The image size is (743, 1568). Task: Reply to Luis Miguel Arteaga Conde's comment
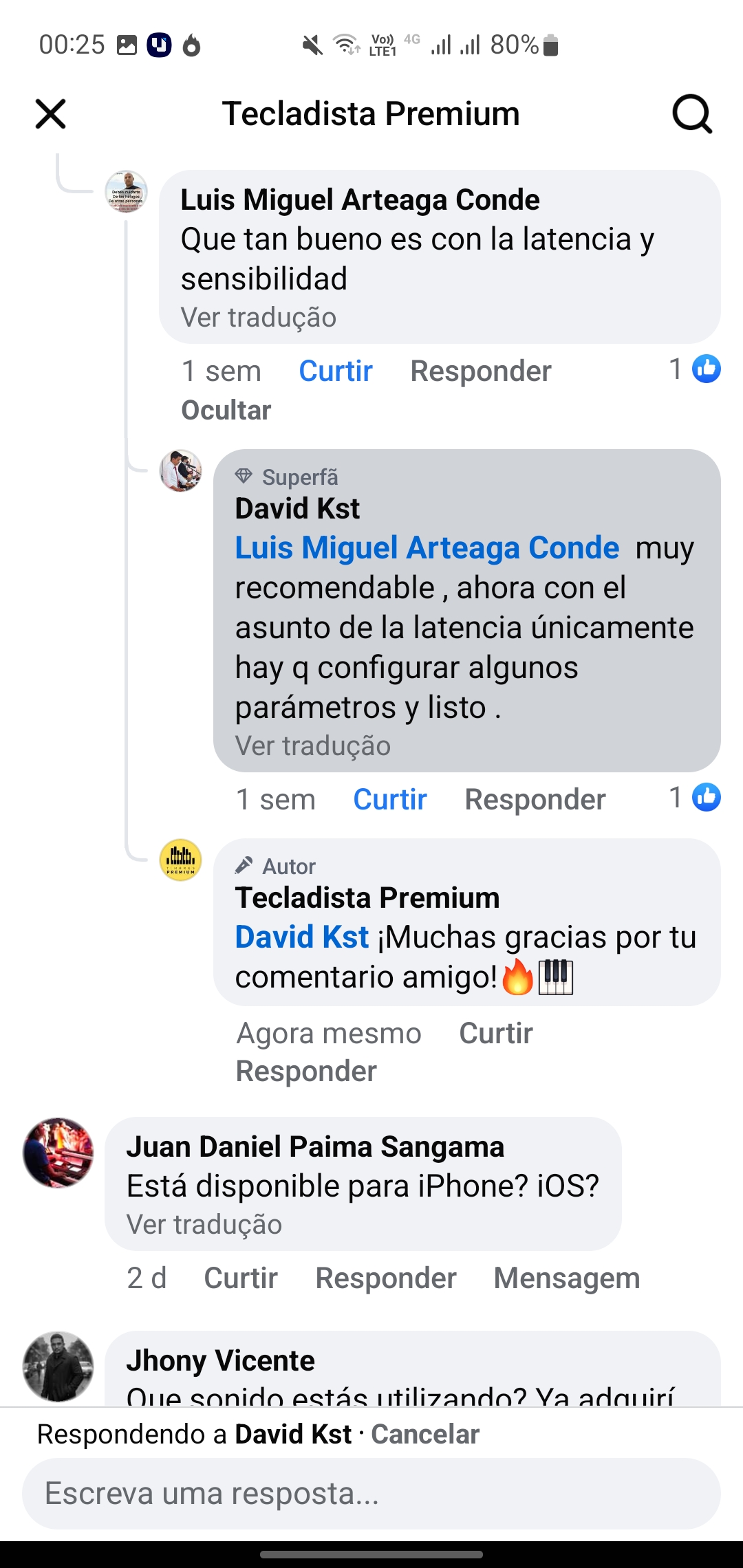(480, 371)
